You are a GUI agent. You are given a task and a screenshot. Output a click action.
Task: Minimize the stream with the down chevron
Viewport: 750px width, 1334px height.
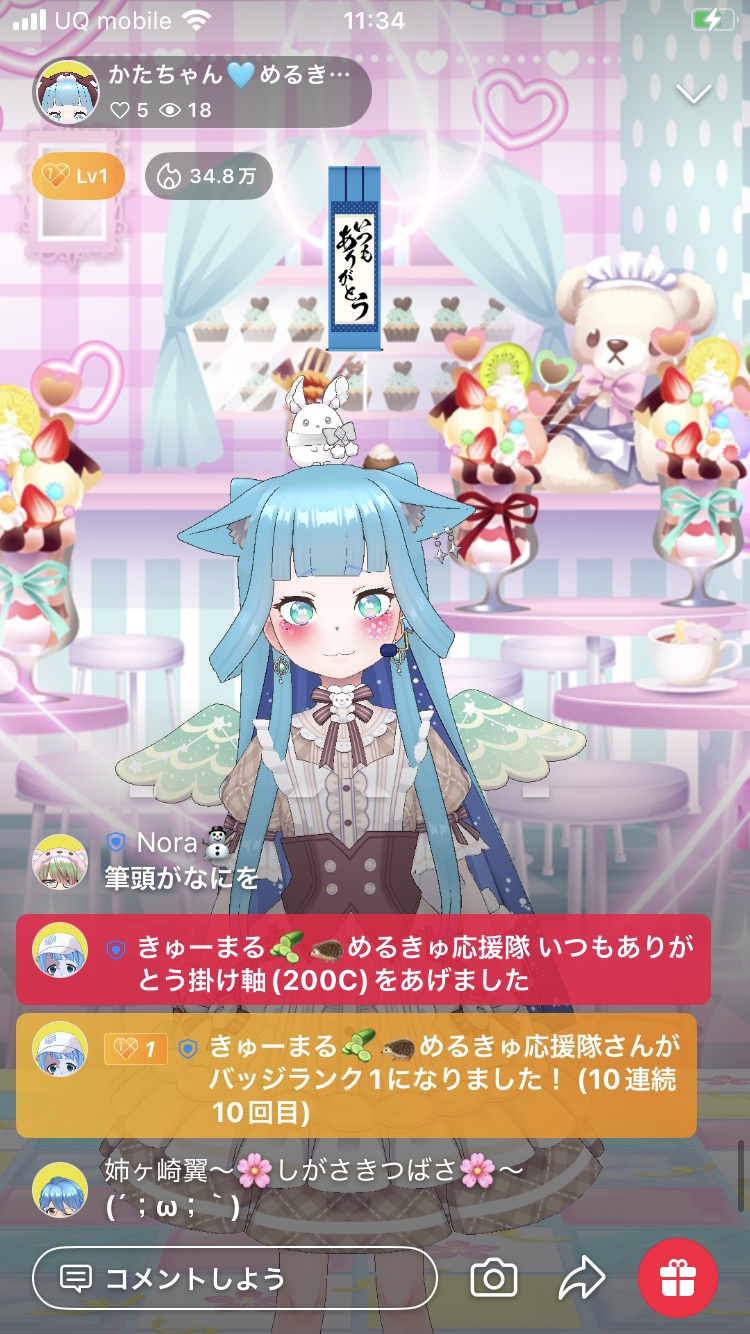point(693,94)
